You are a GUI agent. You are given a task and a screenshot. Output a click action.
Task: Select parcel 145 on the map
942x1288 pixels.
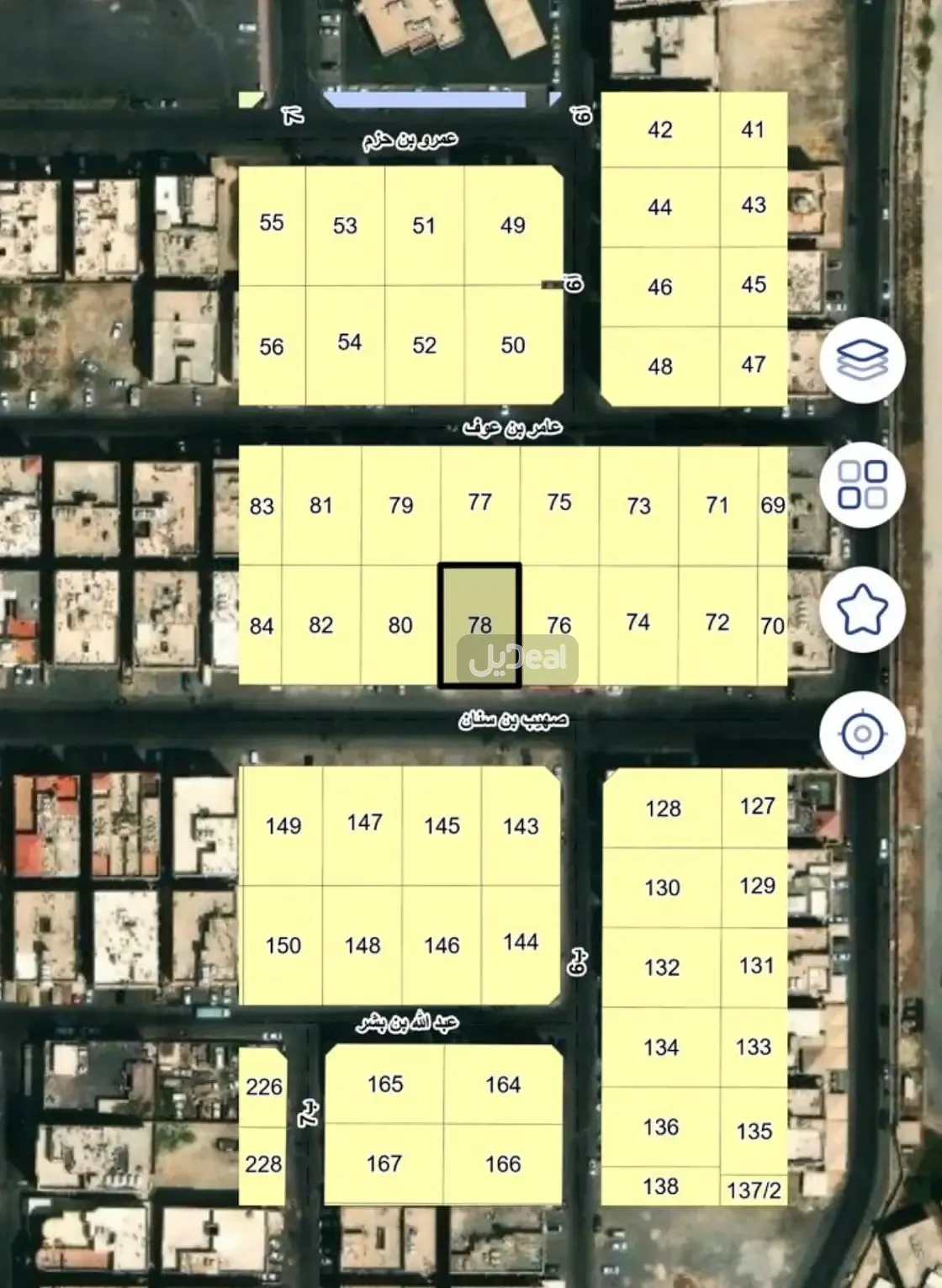(442, 825)
